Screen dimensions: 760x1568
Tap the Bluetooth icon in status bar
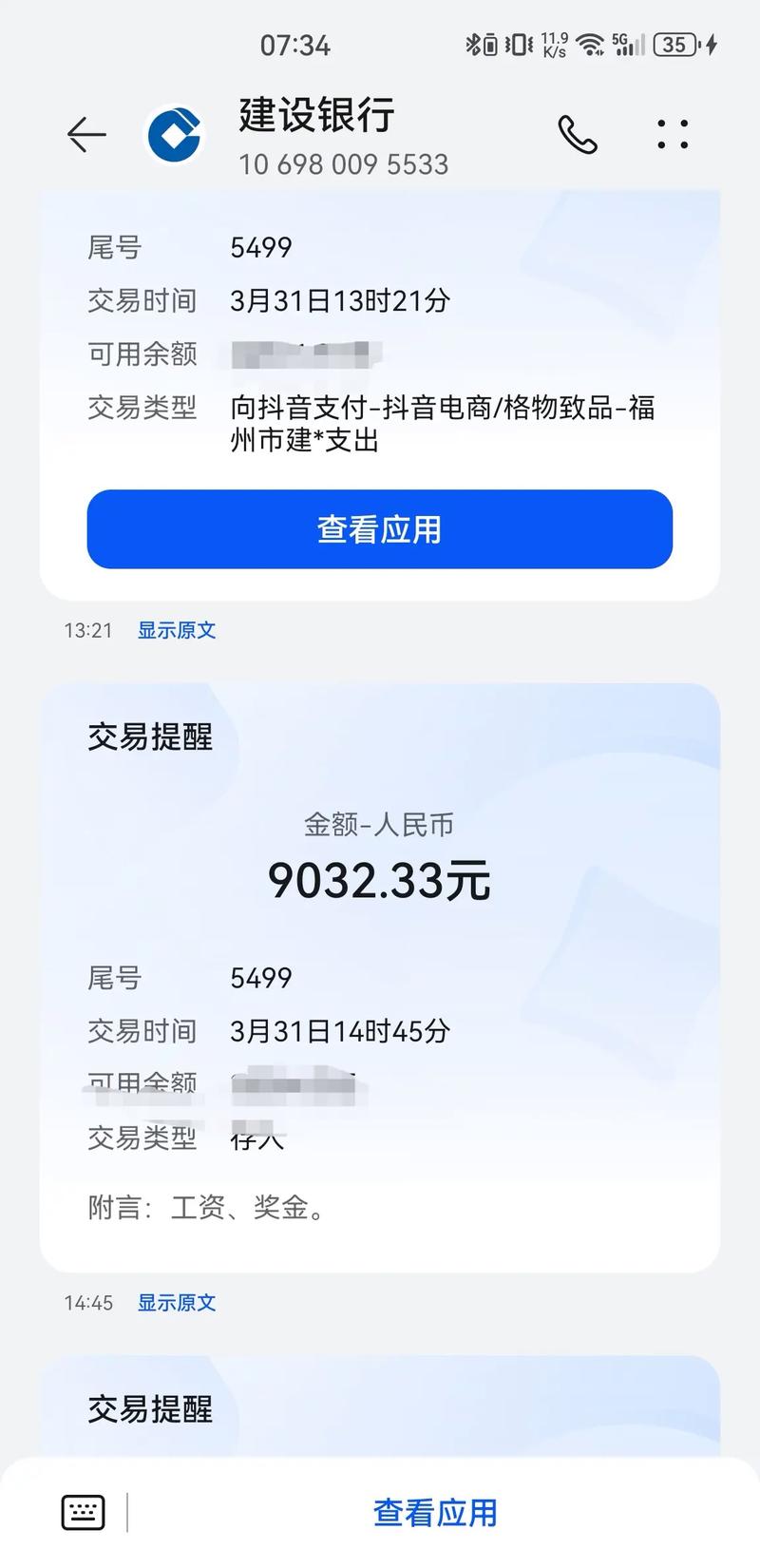click(x=473, y=43)
